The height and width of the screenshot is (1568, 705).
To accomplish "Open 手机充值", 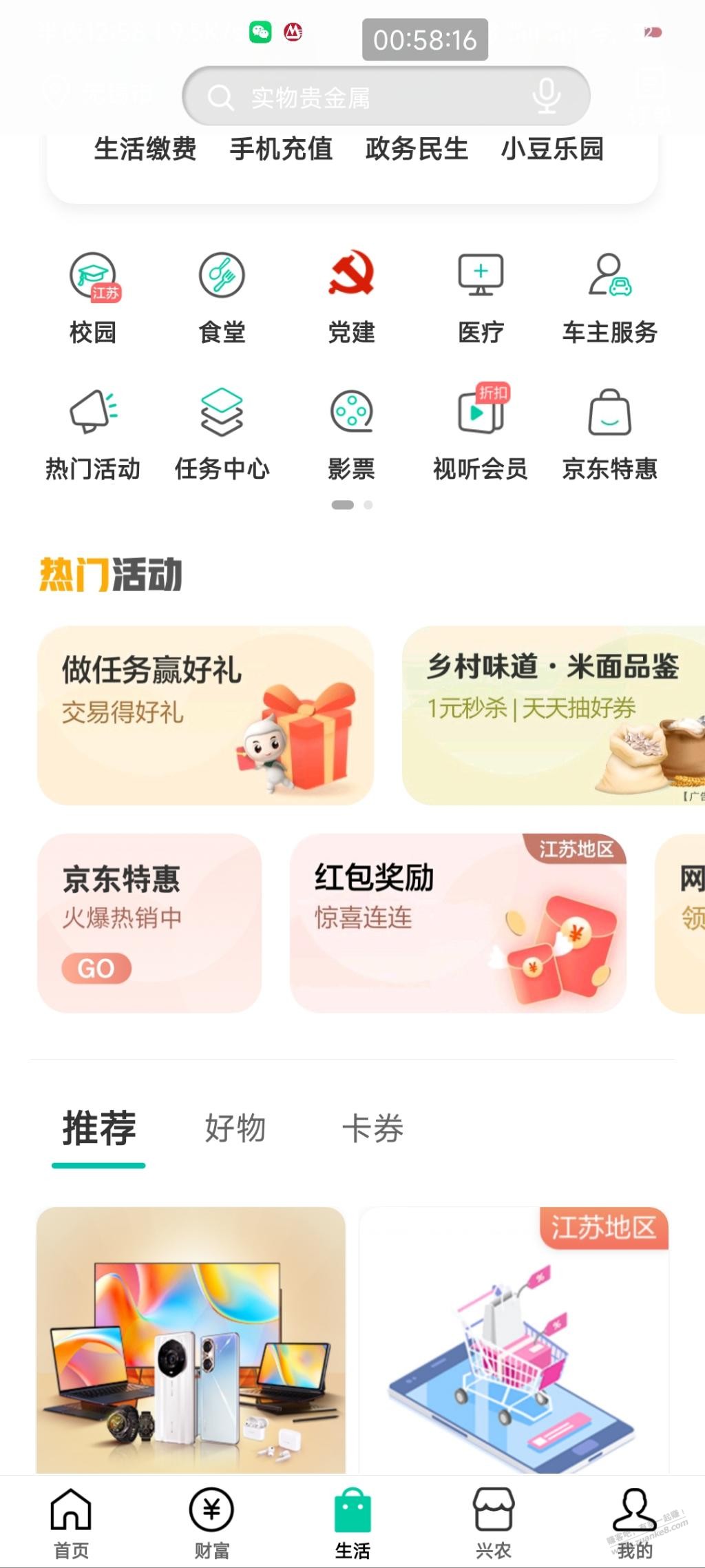I will [x=281, y=149].
